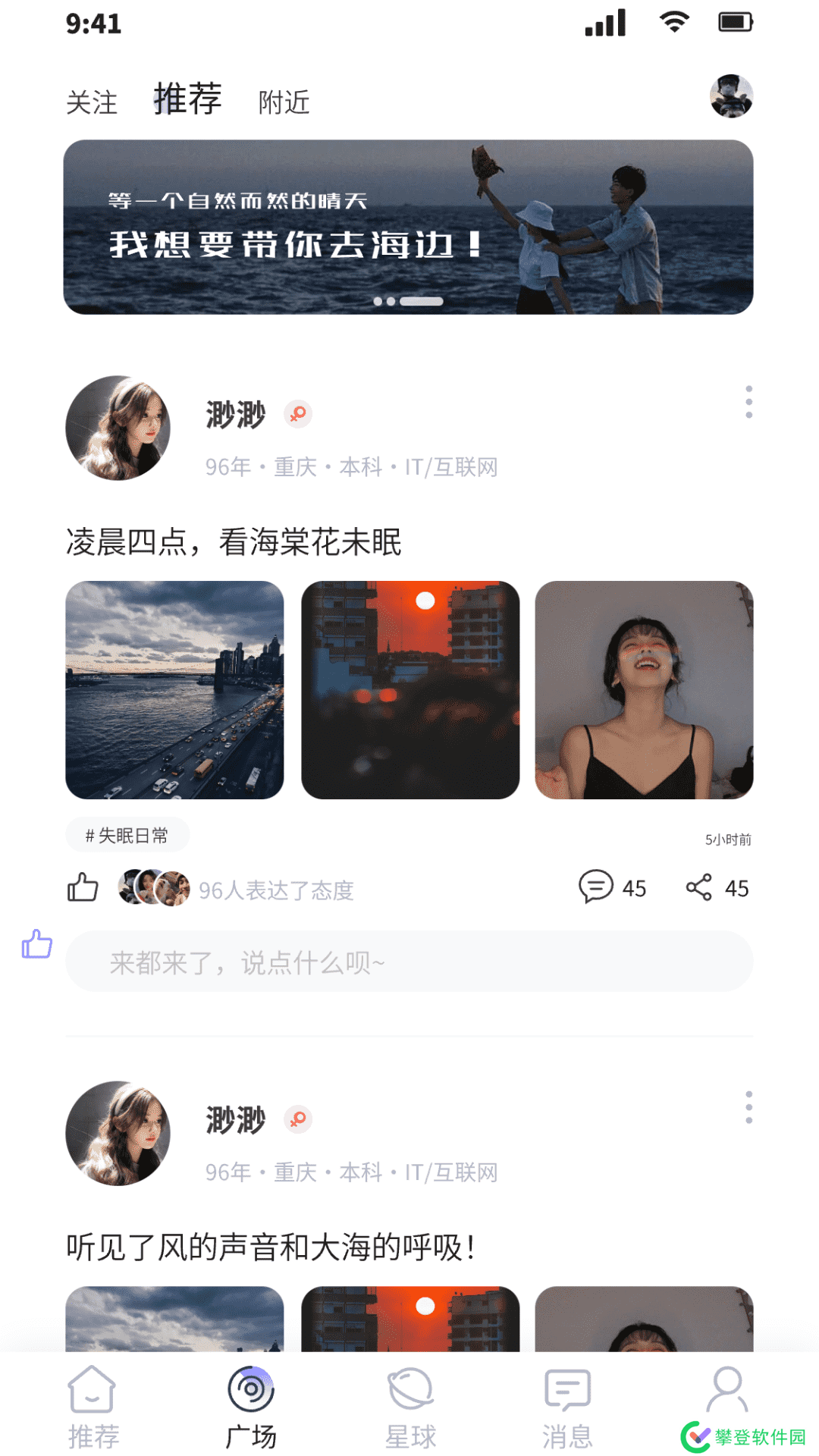The image size is (819, 1456).
Task: Open more options for the 凌晨四点 post
Action: (x=748, y=402)
